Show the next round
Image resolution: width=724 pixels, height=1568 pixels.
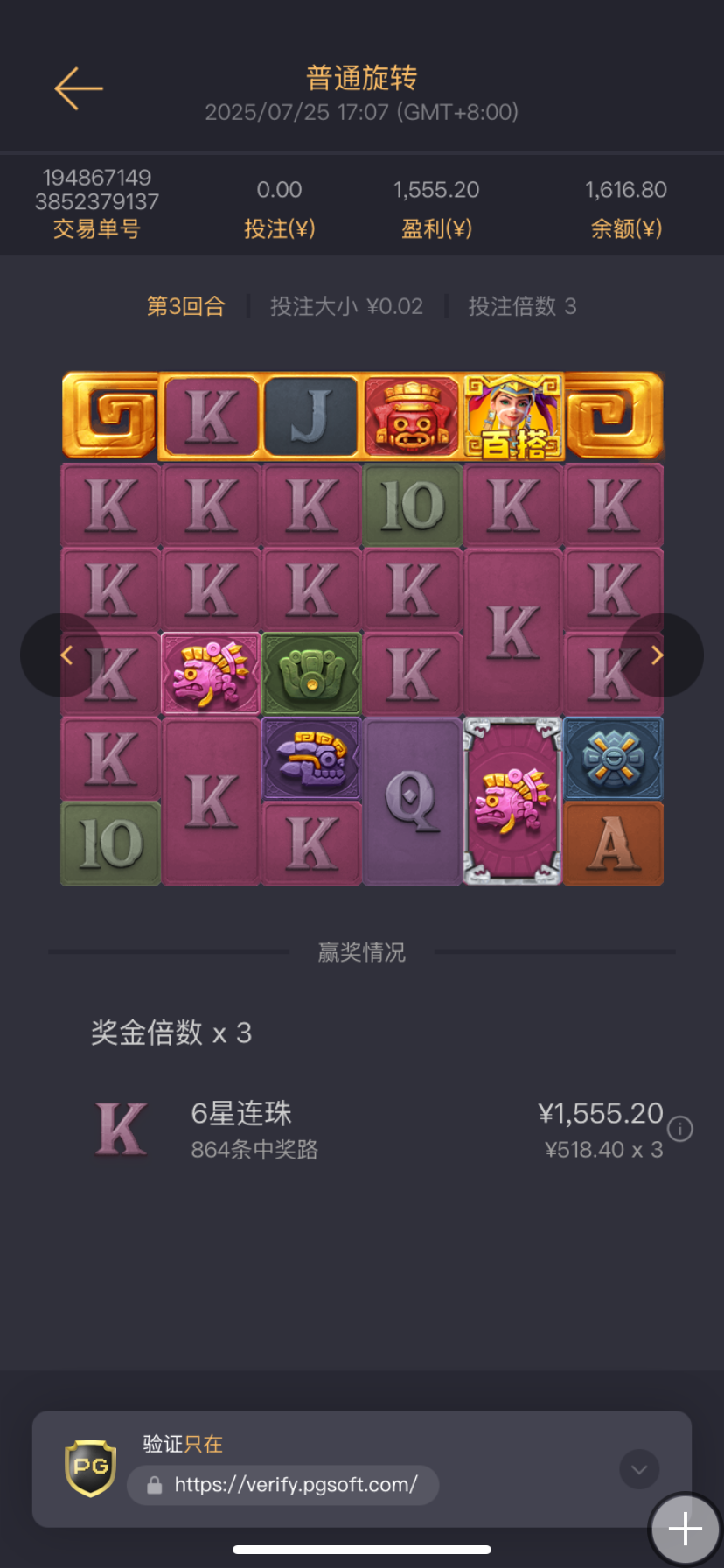(x=659, y=655)
